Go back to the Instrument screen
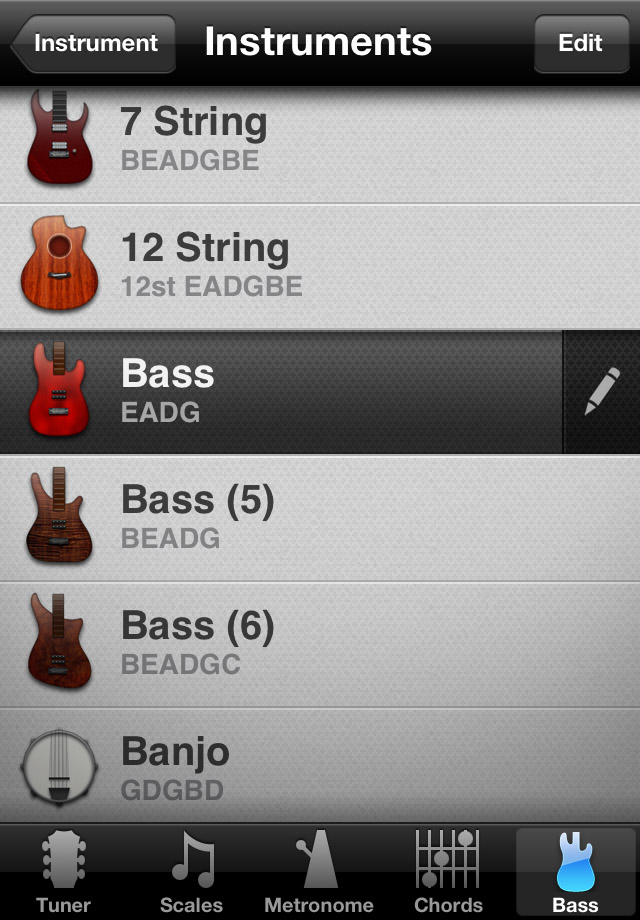640x920 pixels. tap(94, 44)
